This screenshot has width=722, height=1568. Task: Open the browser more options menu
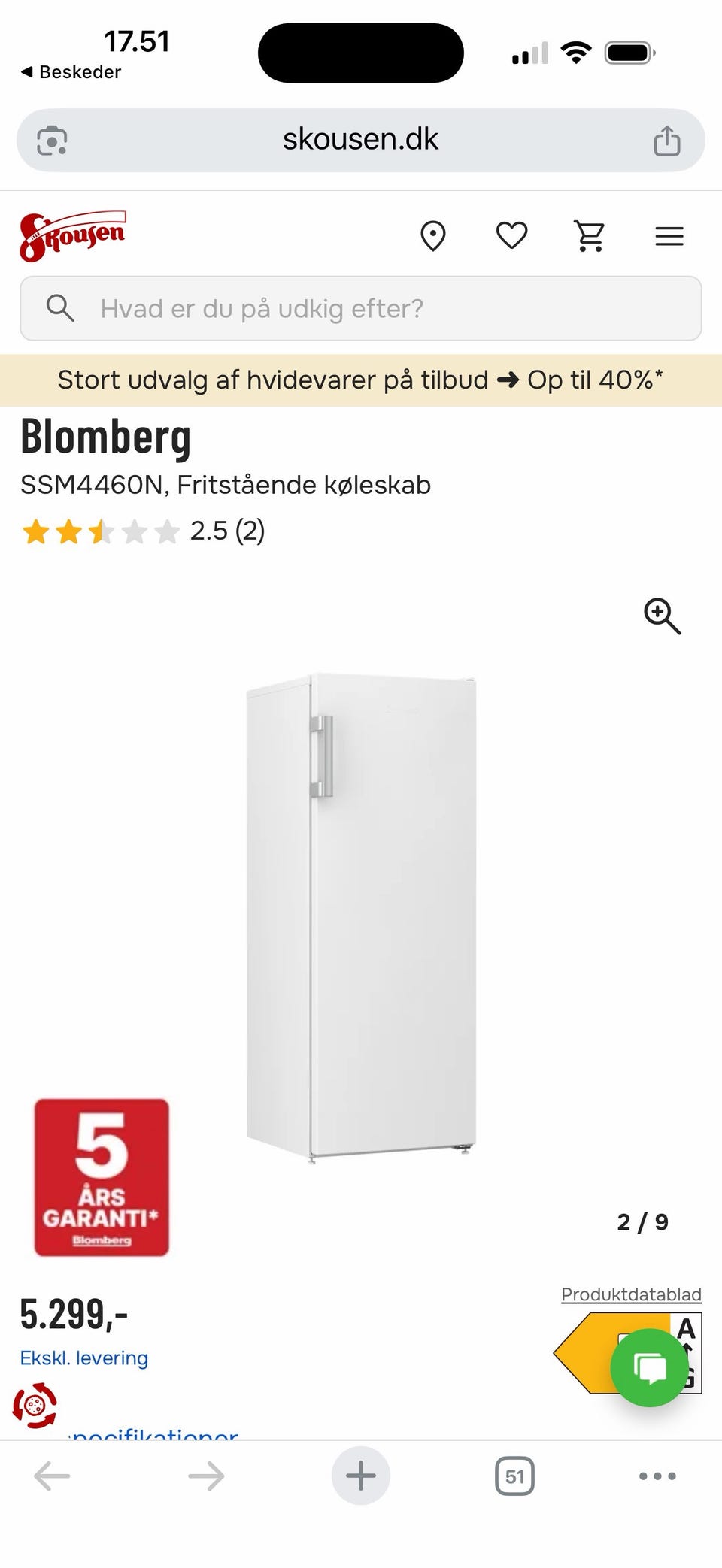pyautogui.click(x=657, y=1476)
